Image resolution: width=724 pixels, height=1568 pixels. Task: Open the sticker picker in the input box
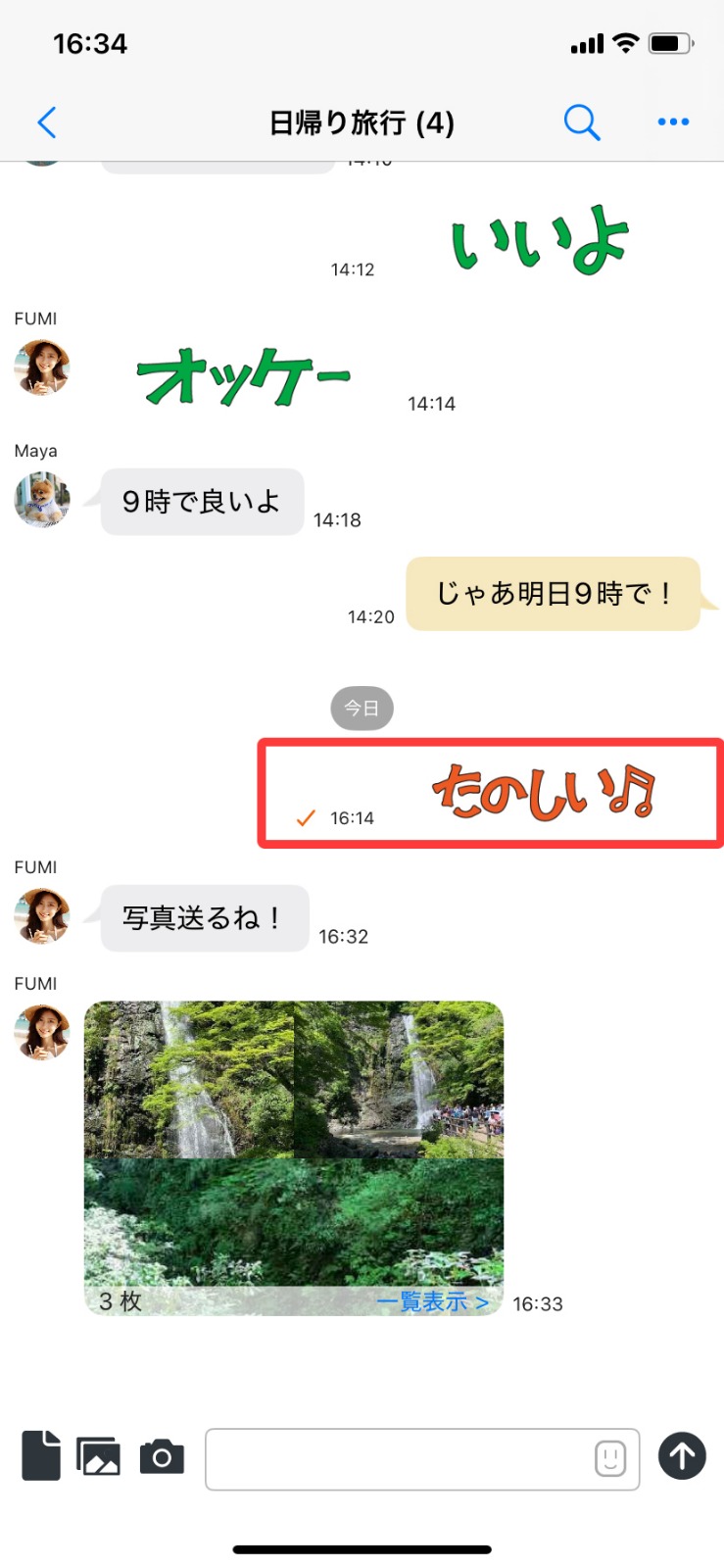pyautogui.click(x=609, y=1458)
